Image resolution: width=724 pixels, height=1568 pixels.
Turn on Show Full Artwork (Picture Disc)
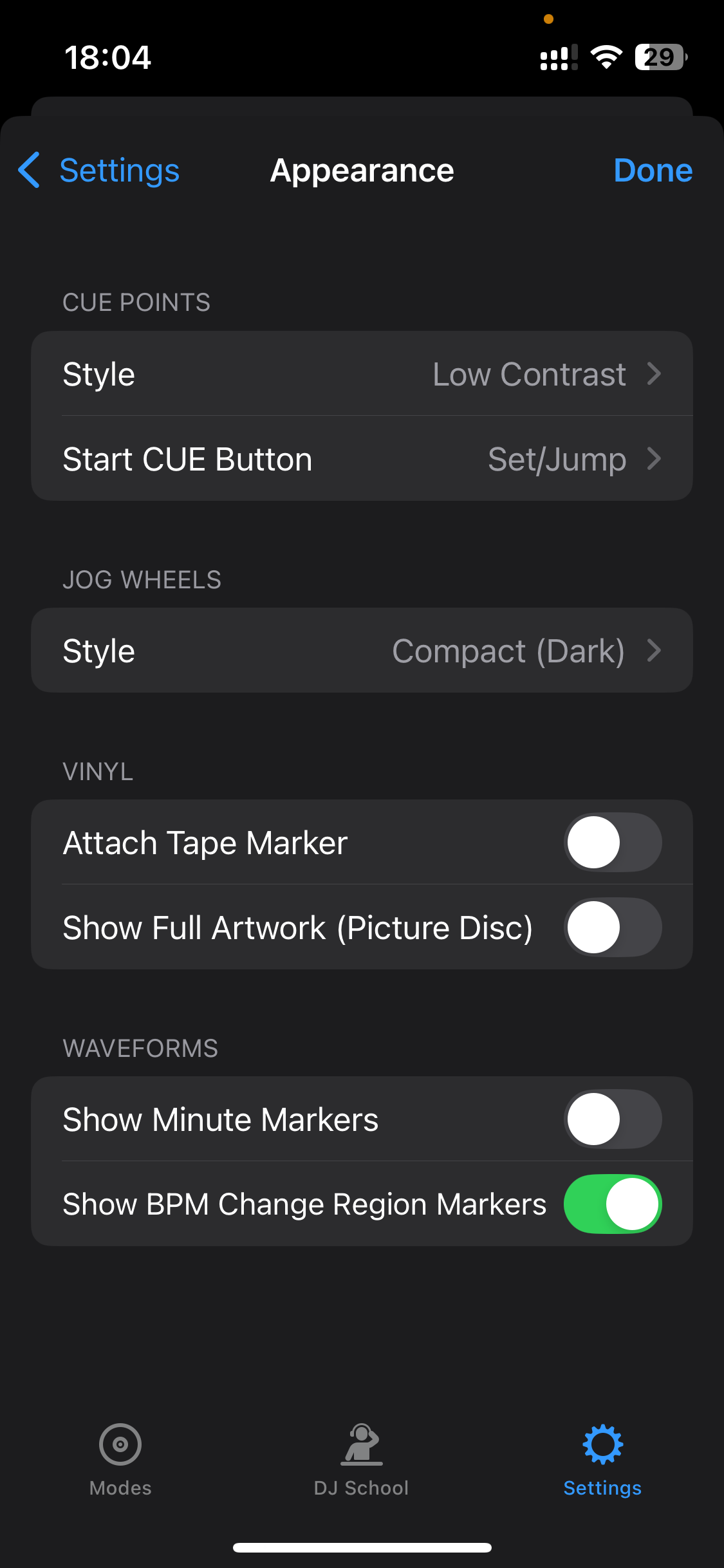[612, 927]
